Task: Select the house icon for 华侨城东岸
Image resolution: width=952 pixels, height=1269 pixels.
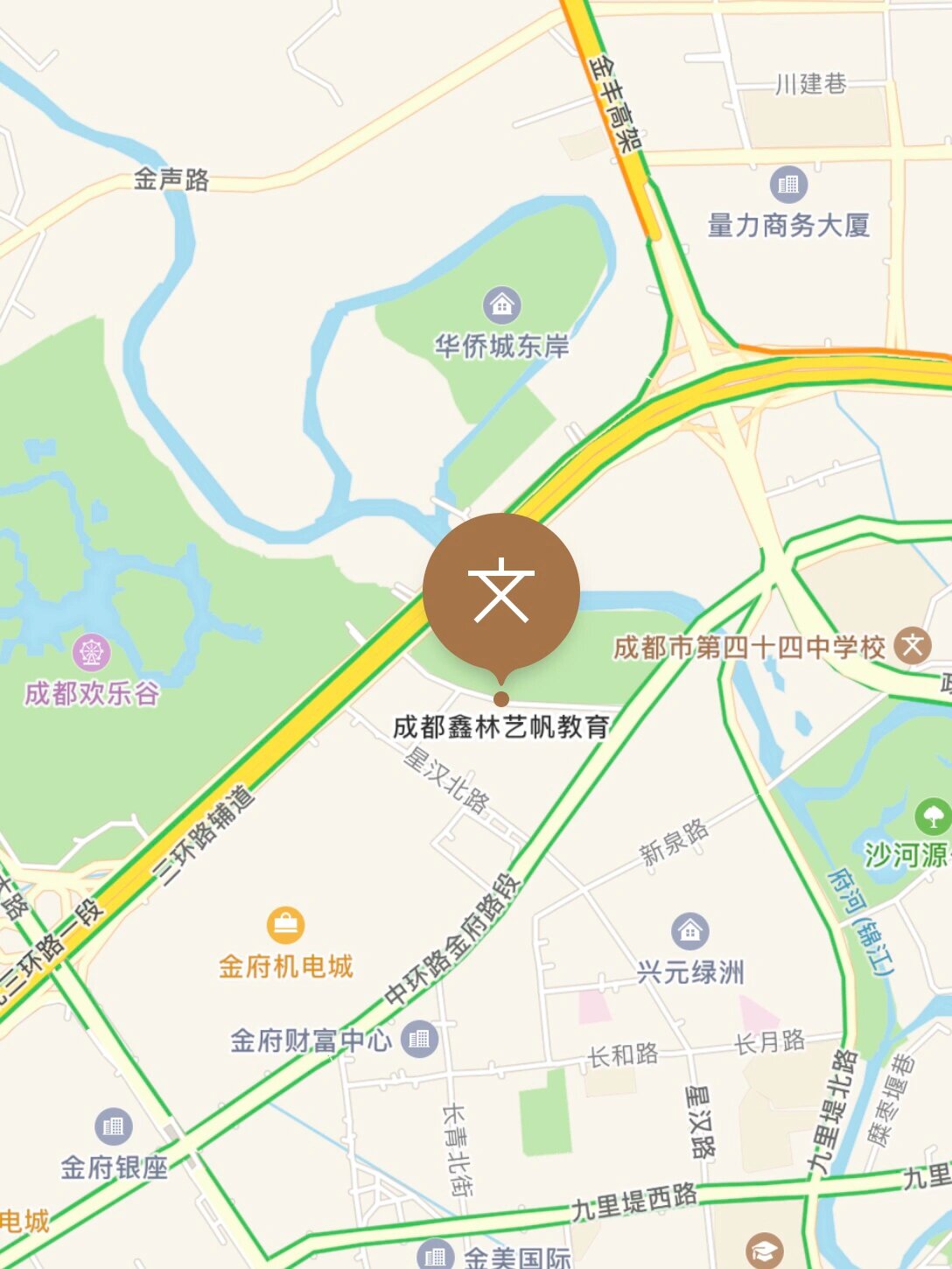Action: (x=500, y=306)
